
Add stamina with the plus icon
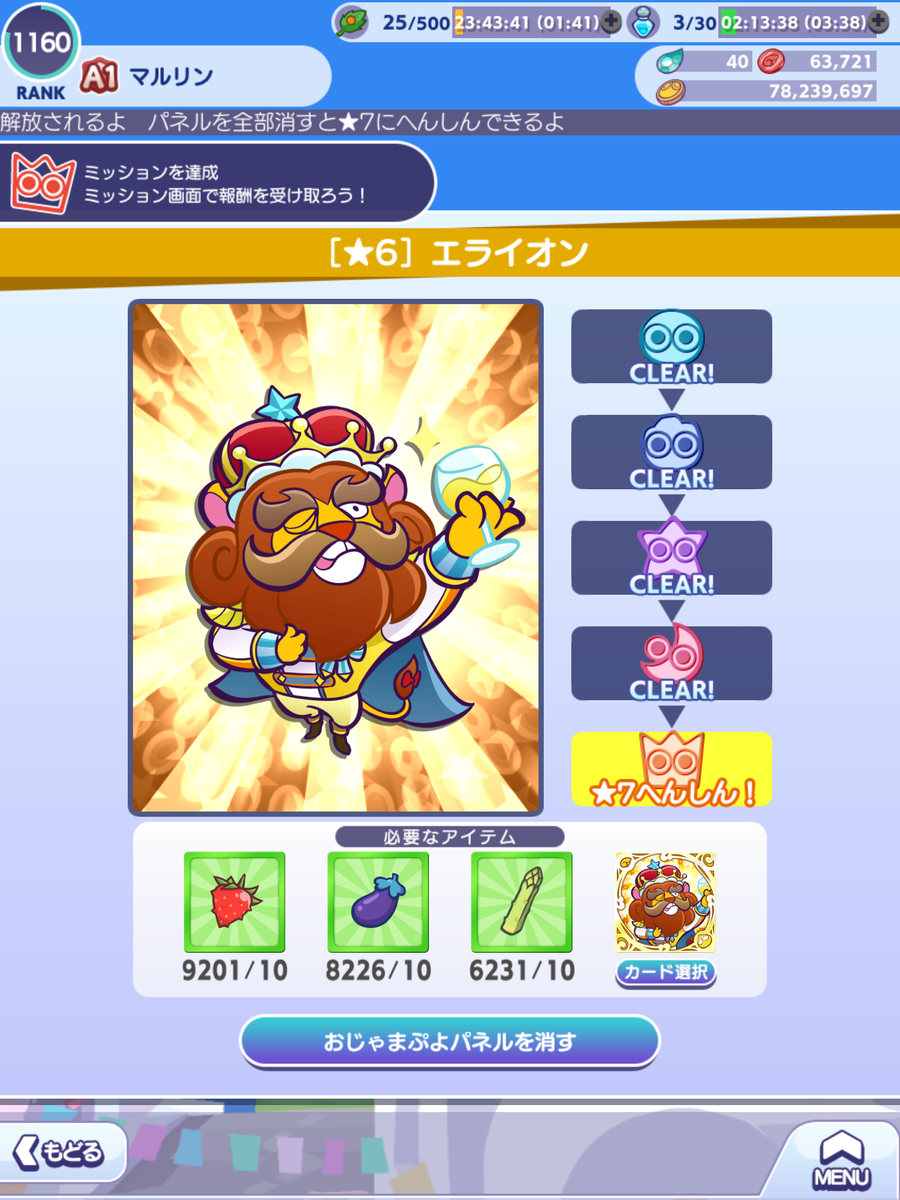(x=611, y=21)
